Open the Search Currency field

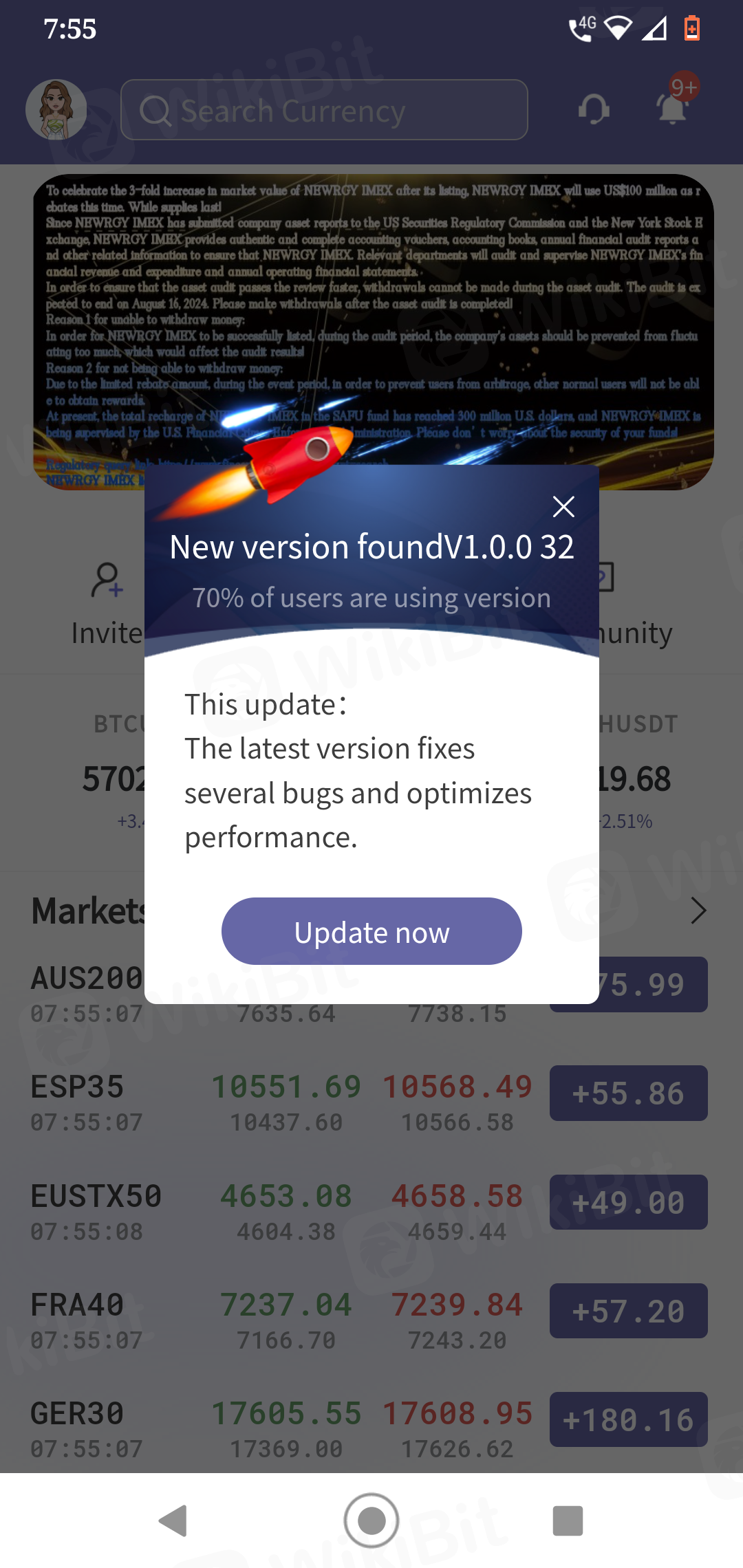[x=324, y=110]
